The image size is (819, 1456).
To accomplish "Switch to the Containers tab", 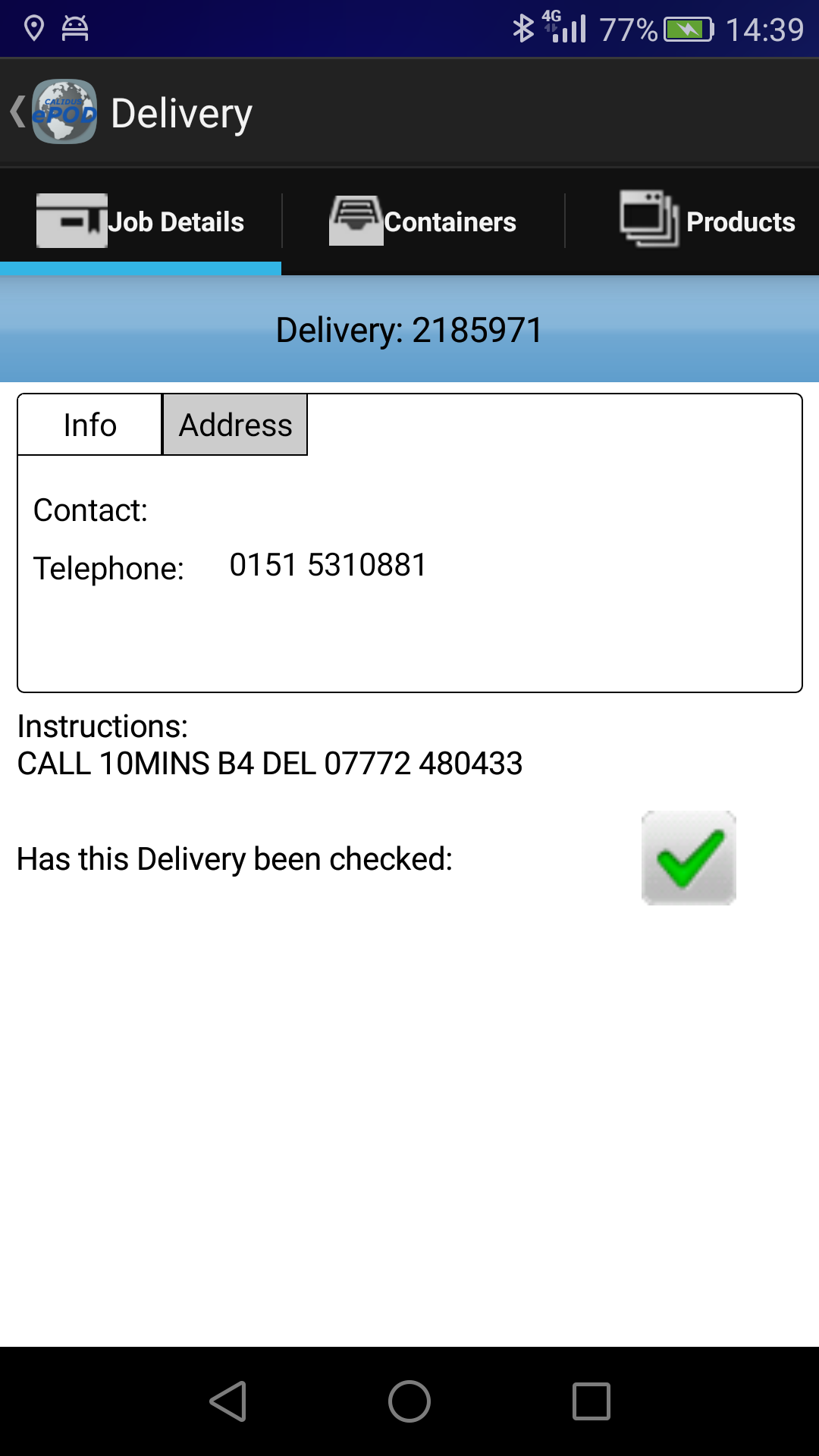I will click(x=423, y=221).
